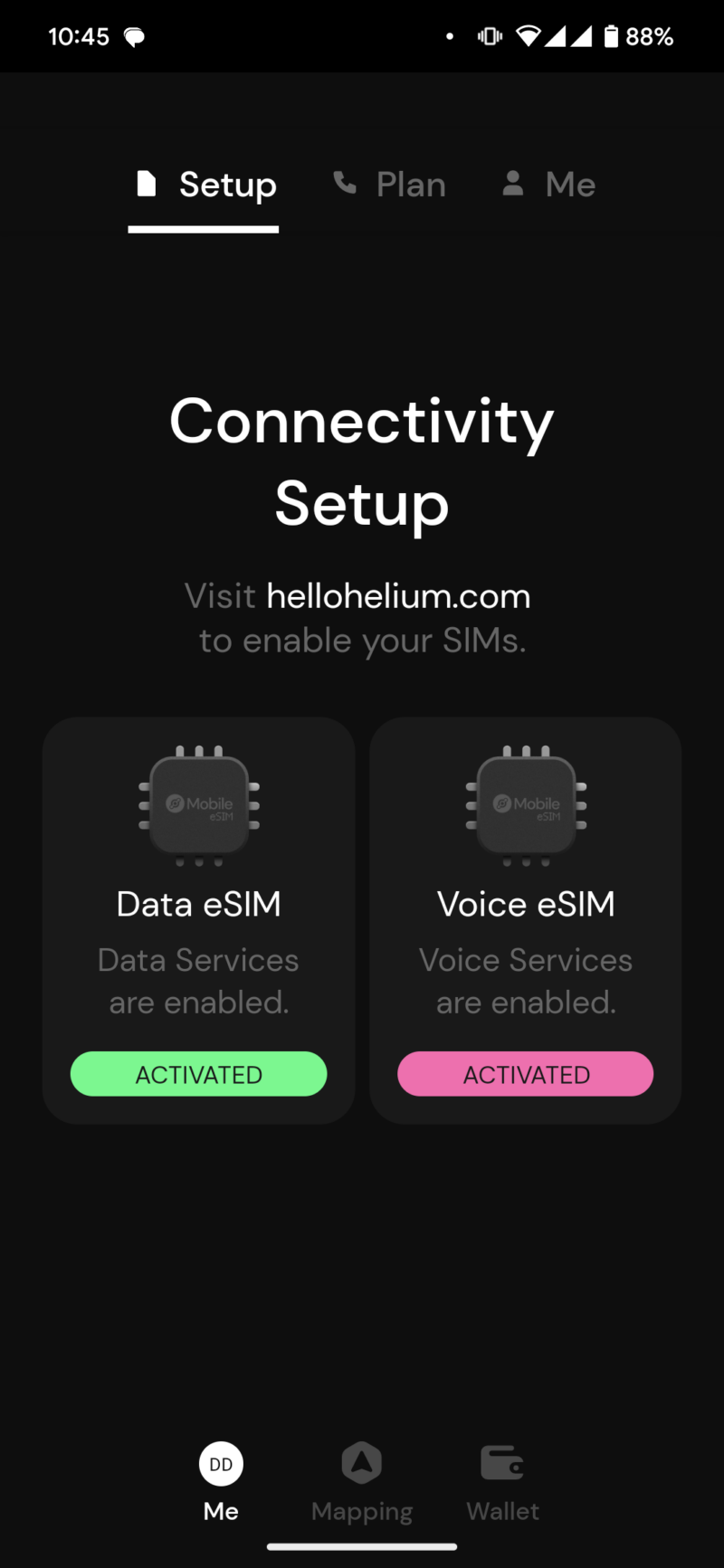Expand the Voice eSIM card details
This screenshot has height=1568, width=724.
[525, 920]
